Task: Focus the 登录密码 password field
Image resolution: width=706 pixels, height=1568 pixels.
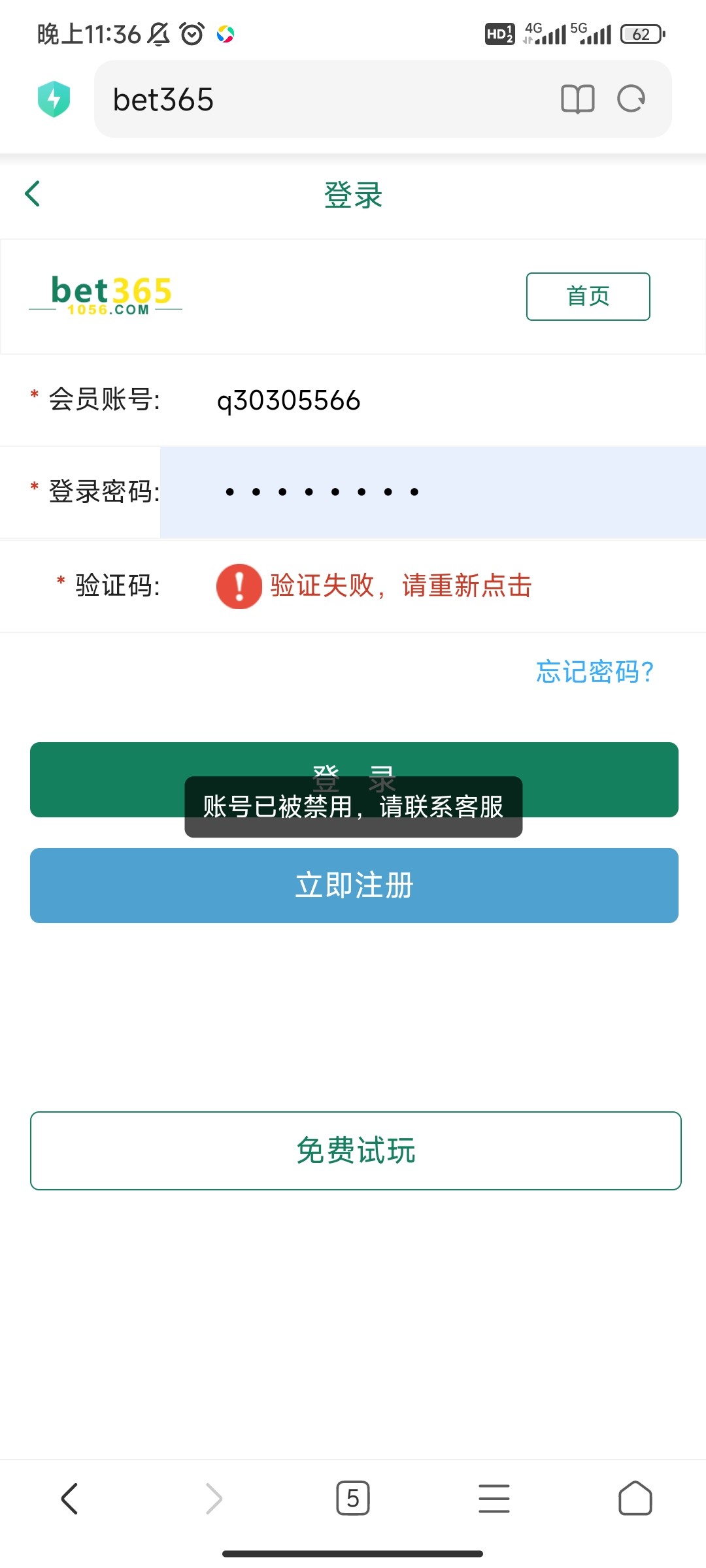Action: coord(431,492)
